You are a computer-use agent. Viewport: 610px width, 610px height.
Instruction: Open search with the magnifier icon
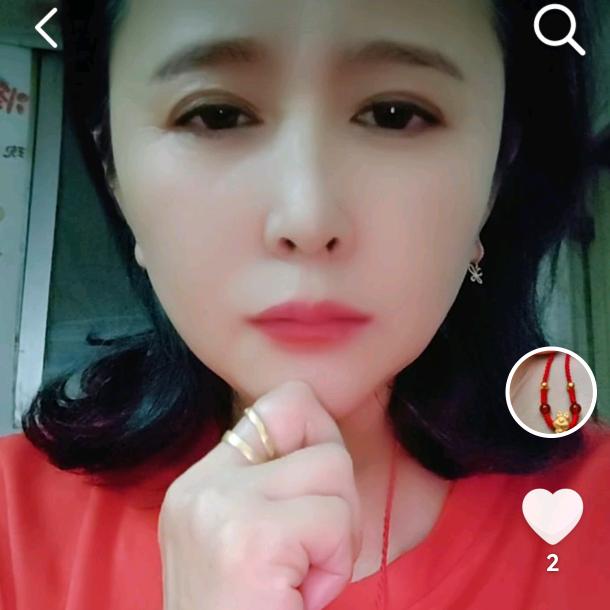559,30
